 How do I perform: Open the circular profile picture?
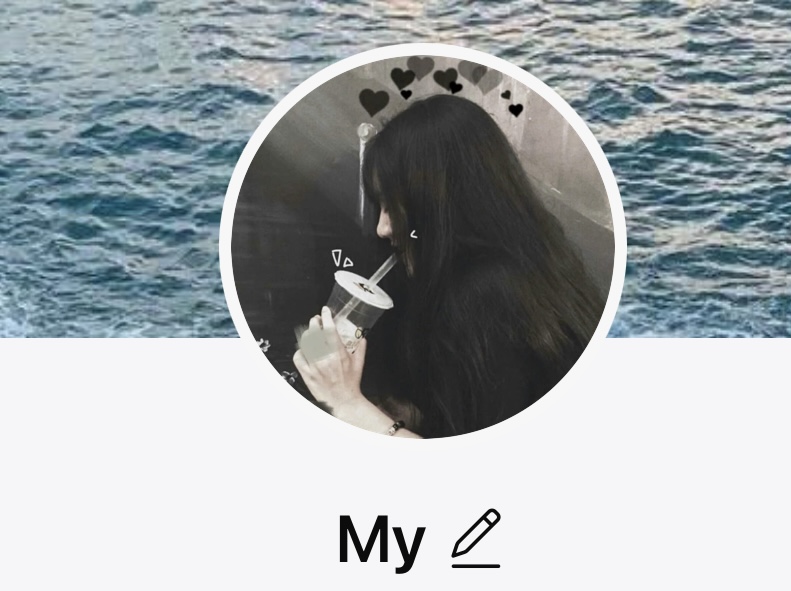point(422,245)
